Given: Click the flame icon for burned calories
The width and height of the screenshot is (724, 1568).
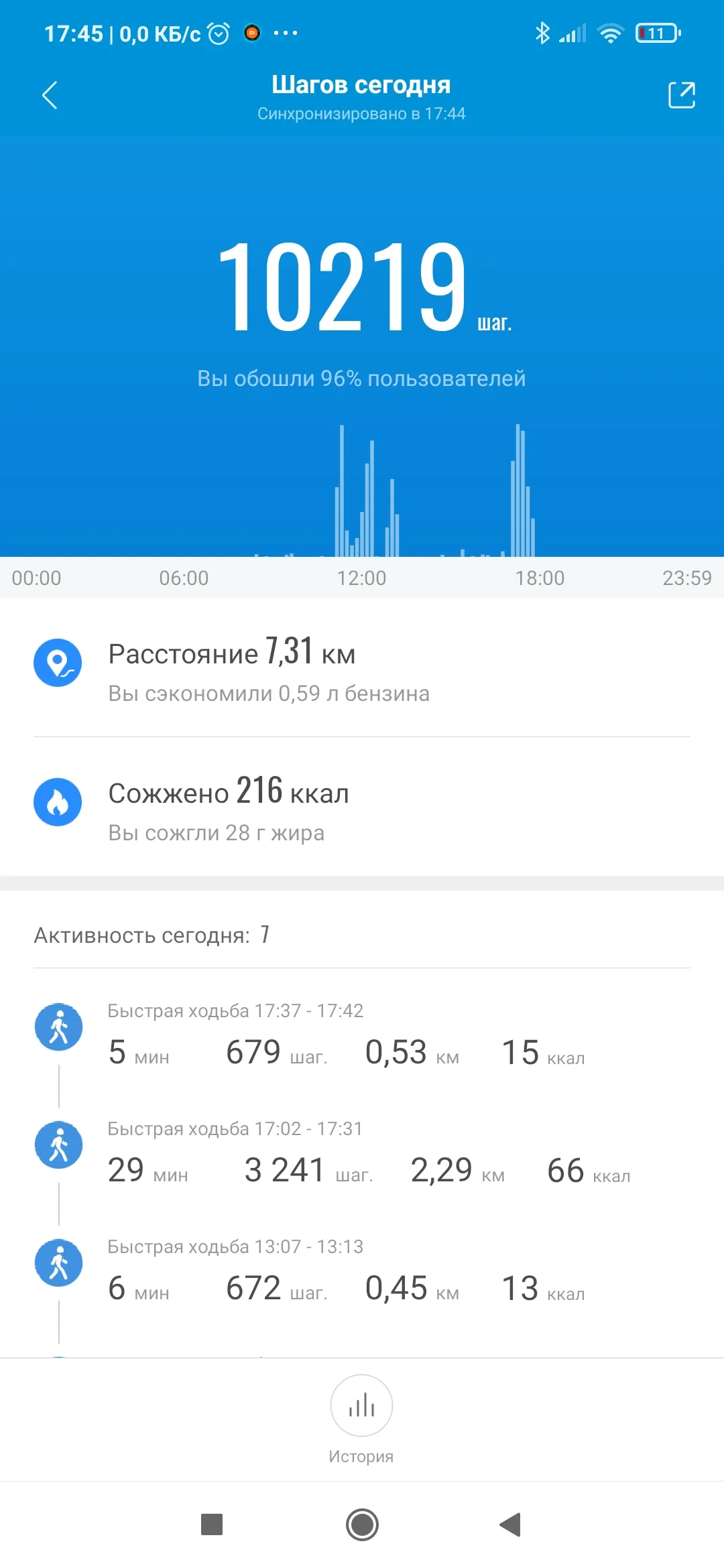Looking at the screenshot, I should [x=59, y=801].
